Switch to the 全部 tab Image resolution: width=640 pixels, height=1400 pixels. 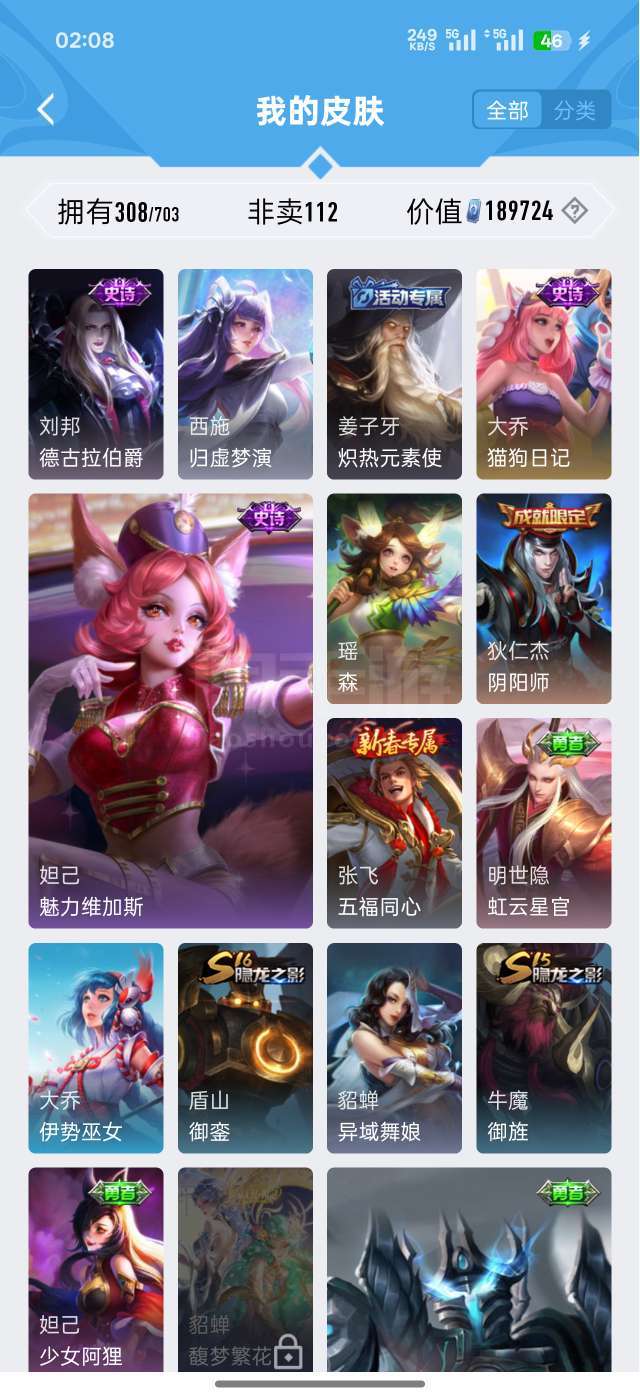[508, 110]
